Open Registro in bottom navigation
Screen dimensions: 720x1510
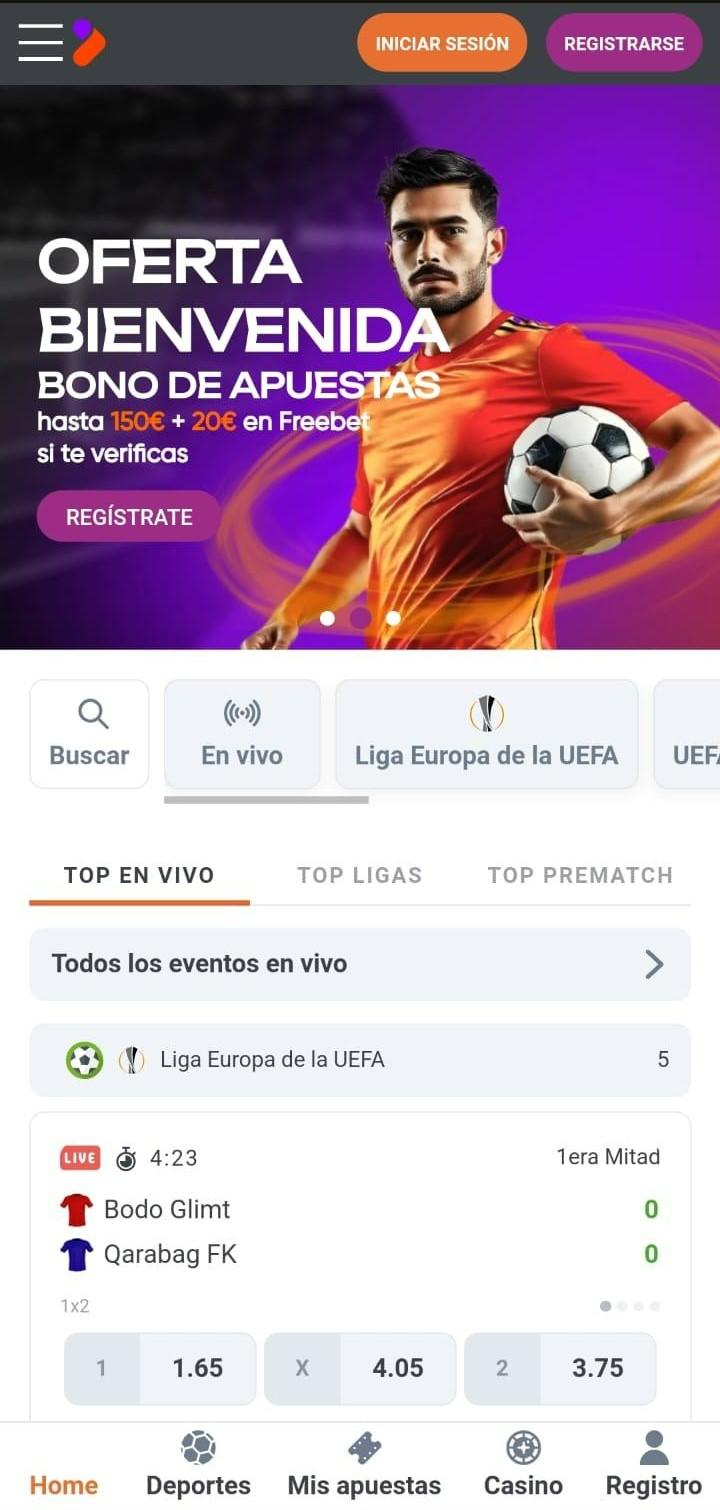coord(654,1465)
